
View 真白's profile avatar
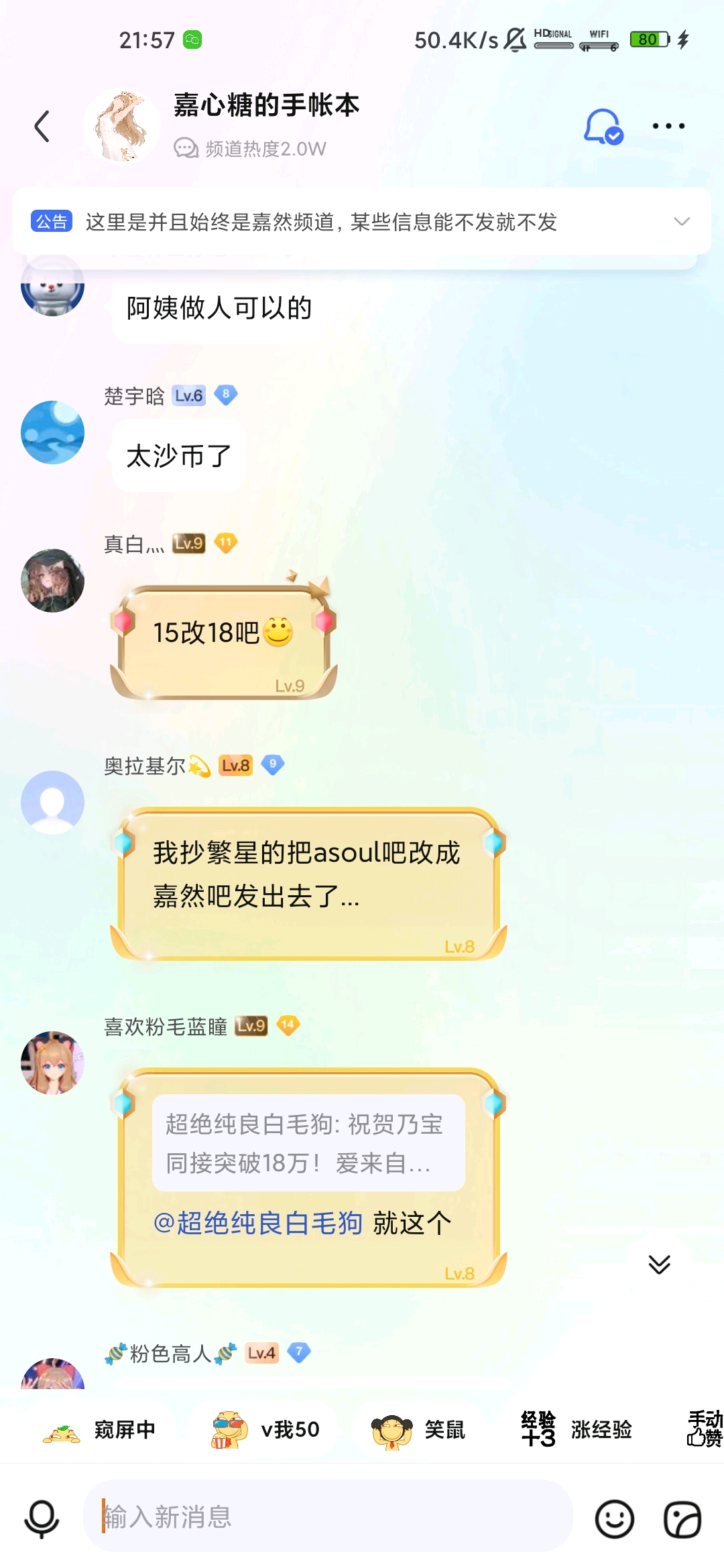click(x=52, y=580)
